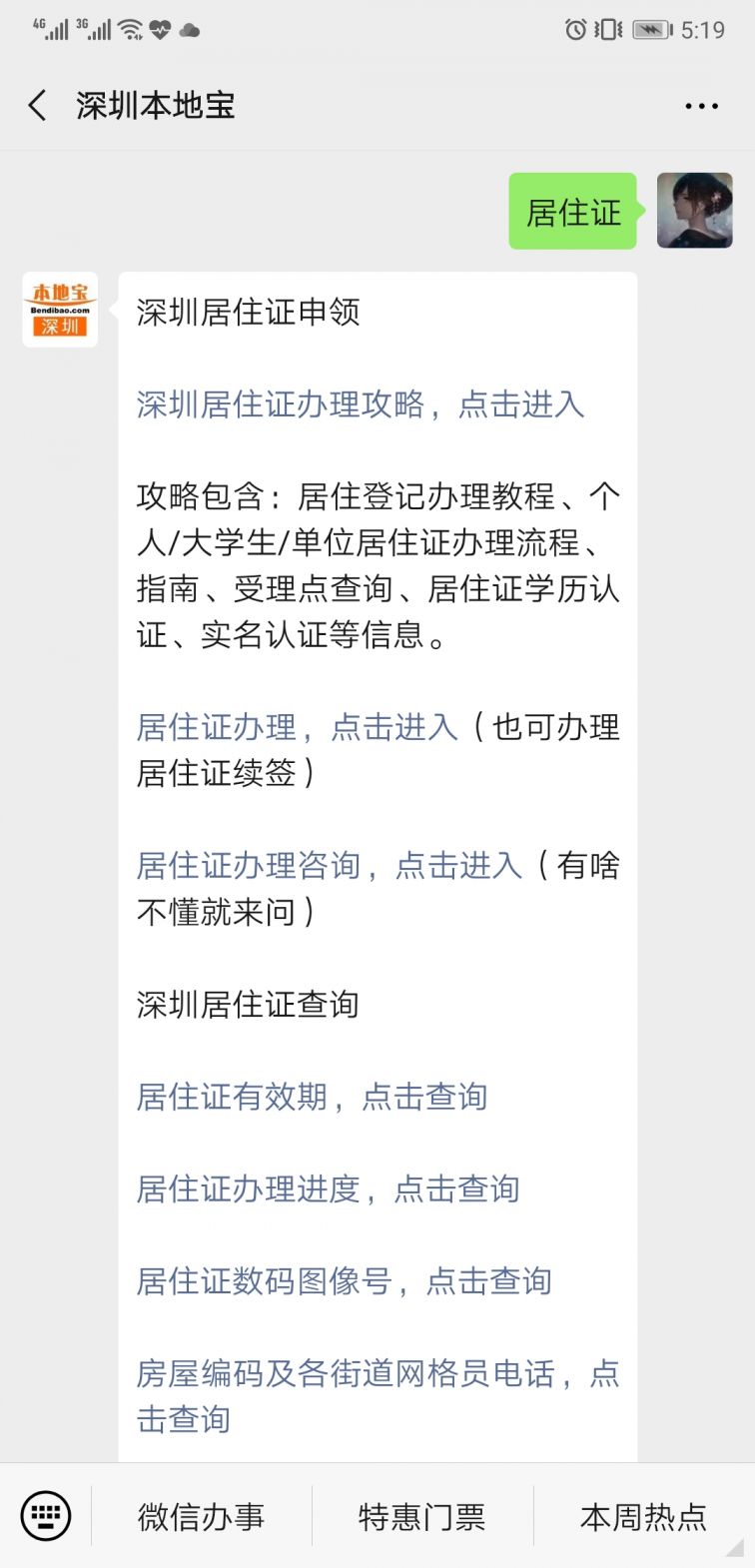Open the 特惠门票 menu
Viewport: 755px width, 1568px height.
coord(422,1517)
